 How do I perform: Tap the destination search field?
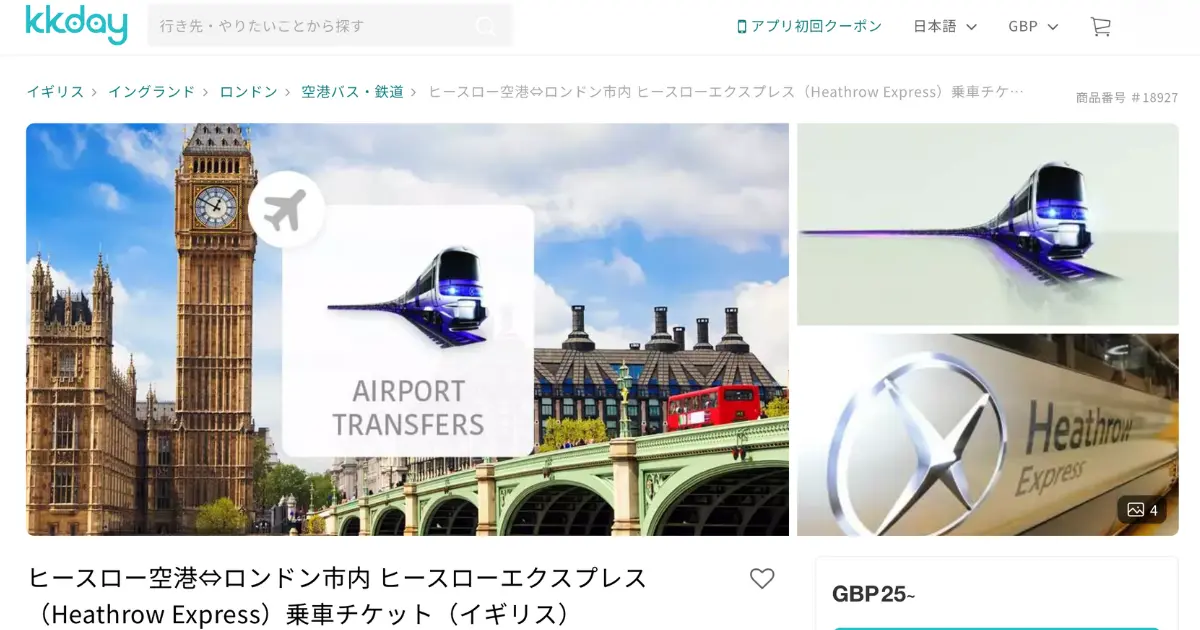[x=310, y=26]
